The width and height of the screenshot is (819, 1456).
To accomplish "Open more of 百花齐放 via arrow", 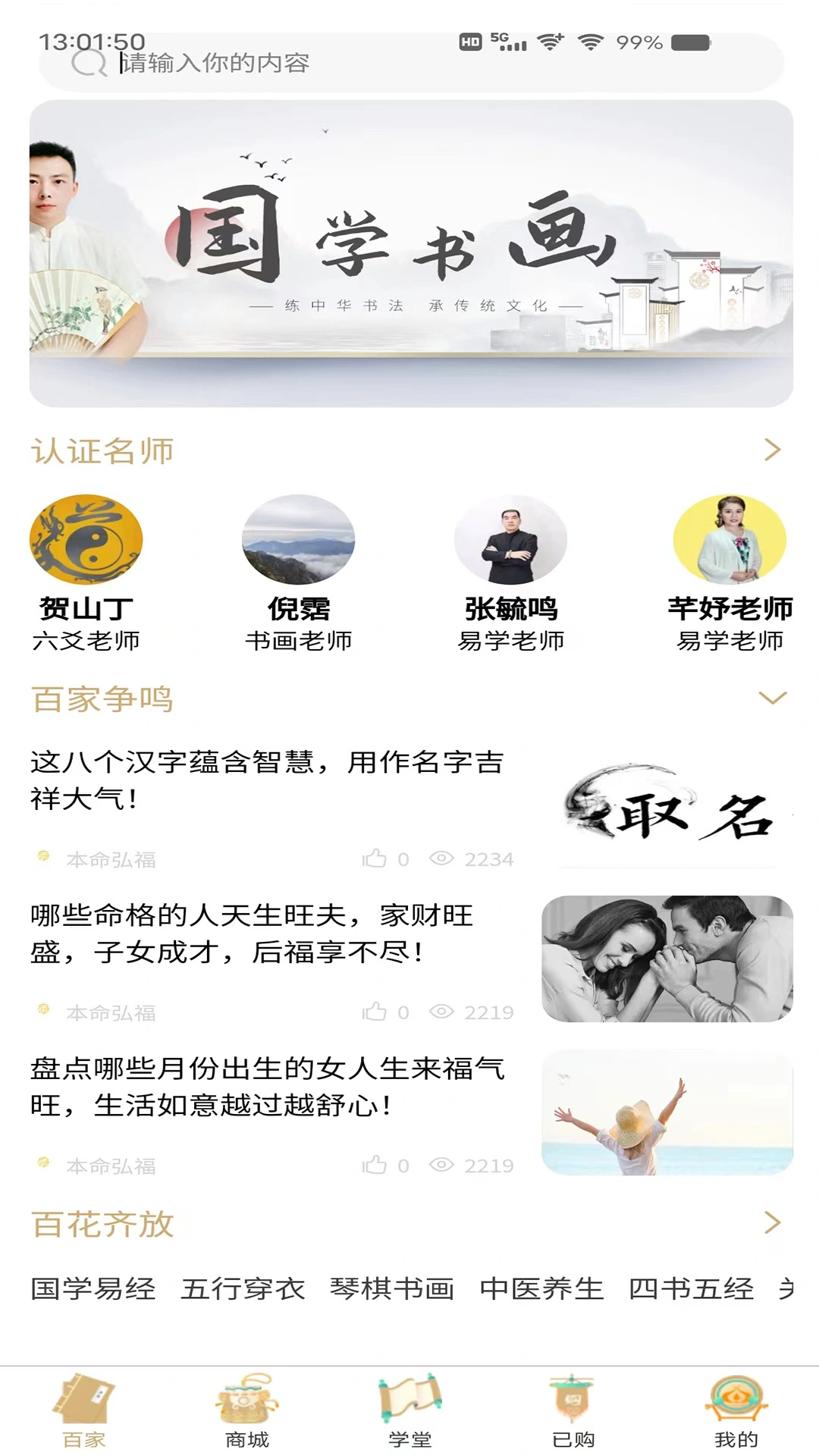I will pos(771,1222).
